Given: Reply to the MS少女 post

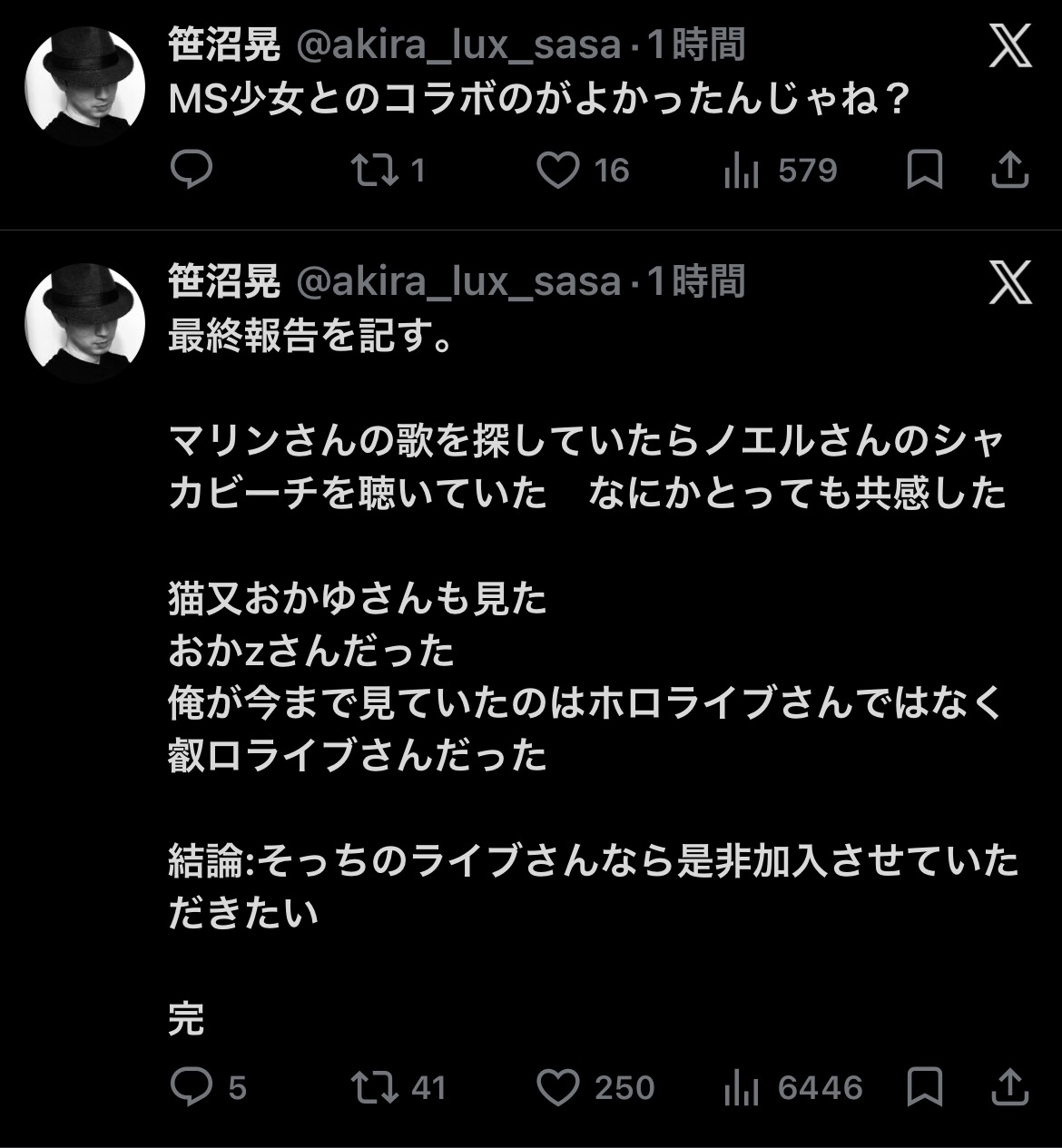Looking at the screenshot, I should pyautogui.click(x=192, y=170).
